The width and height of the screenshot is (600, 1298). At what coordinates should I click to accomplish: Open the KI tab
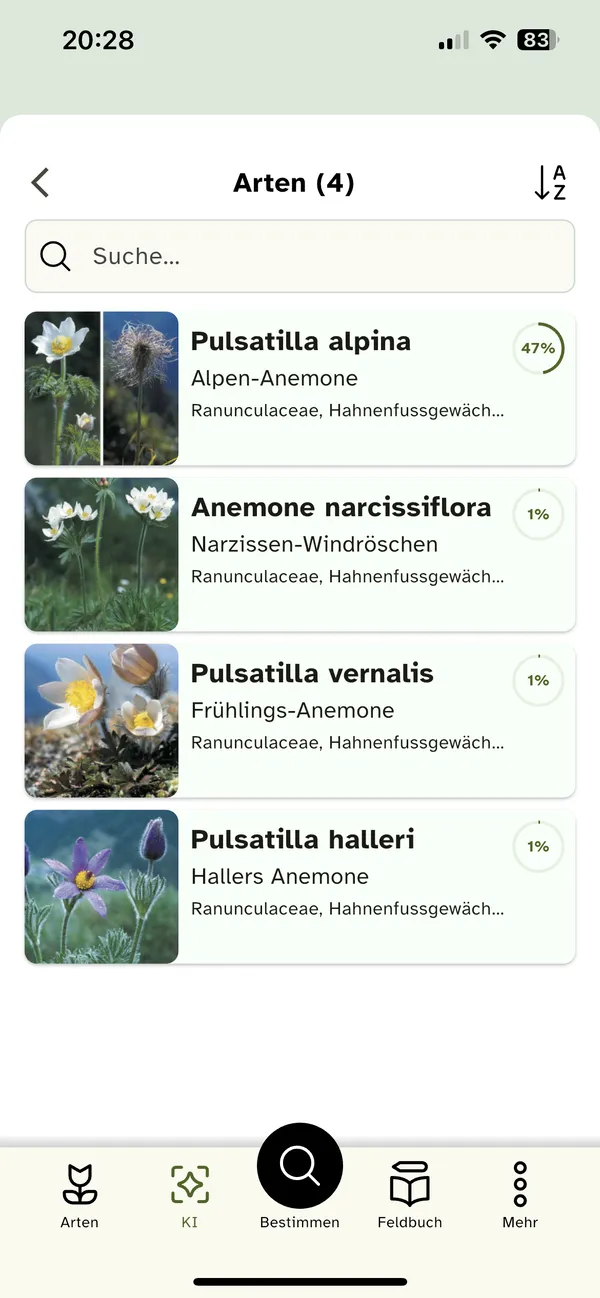point(190,1195)
